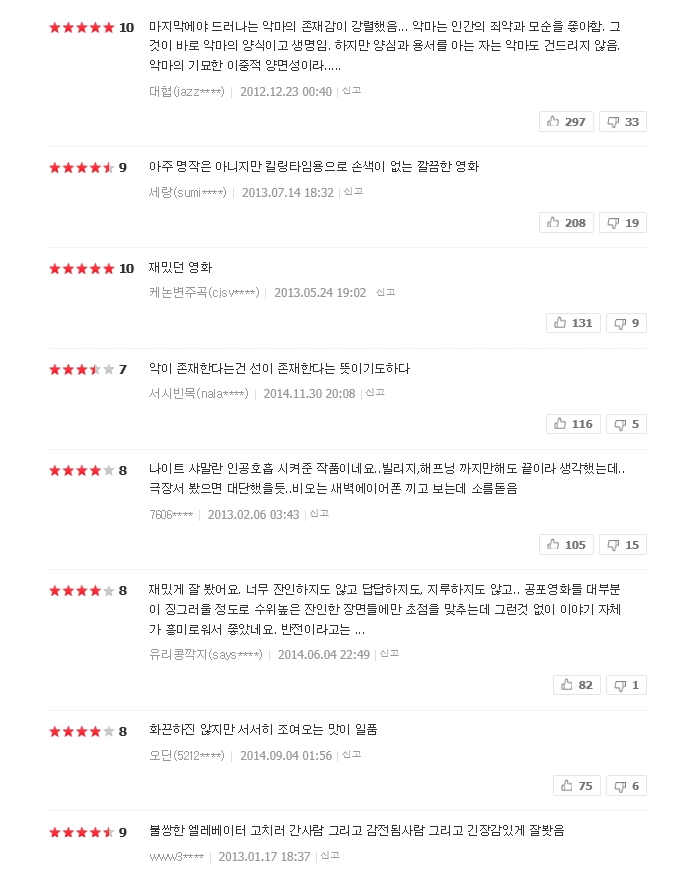
Task: Dislike 오던(5212****)'s review
Action: tap(626, 785)
